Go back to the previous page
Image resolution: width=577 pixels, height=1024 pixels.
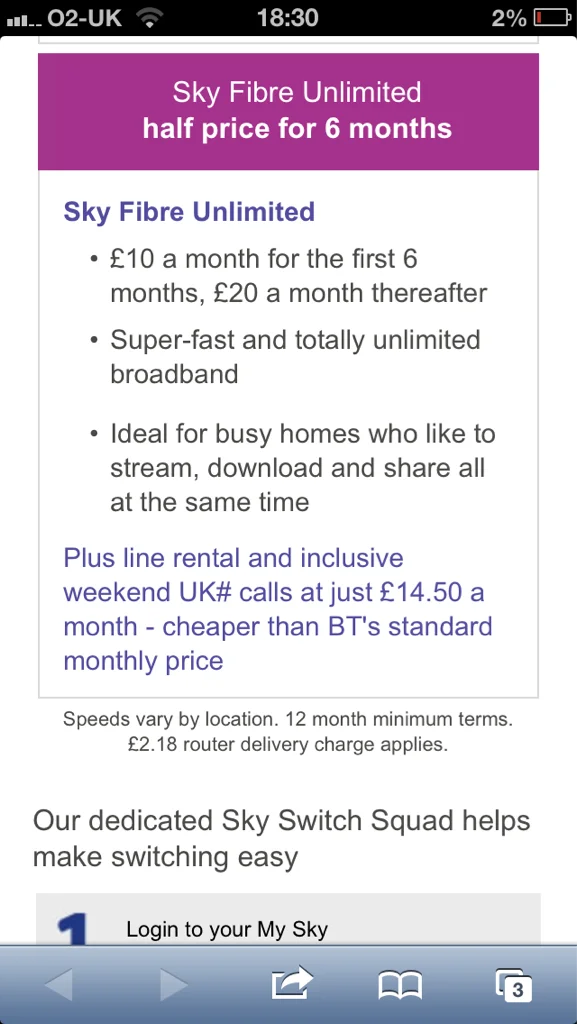coord(59,985)
